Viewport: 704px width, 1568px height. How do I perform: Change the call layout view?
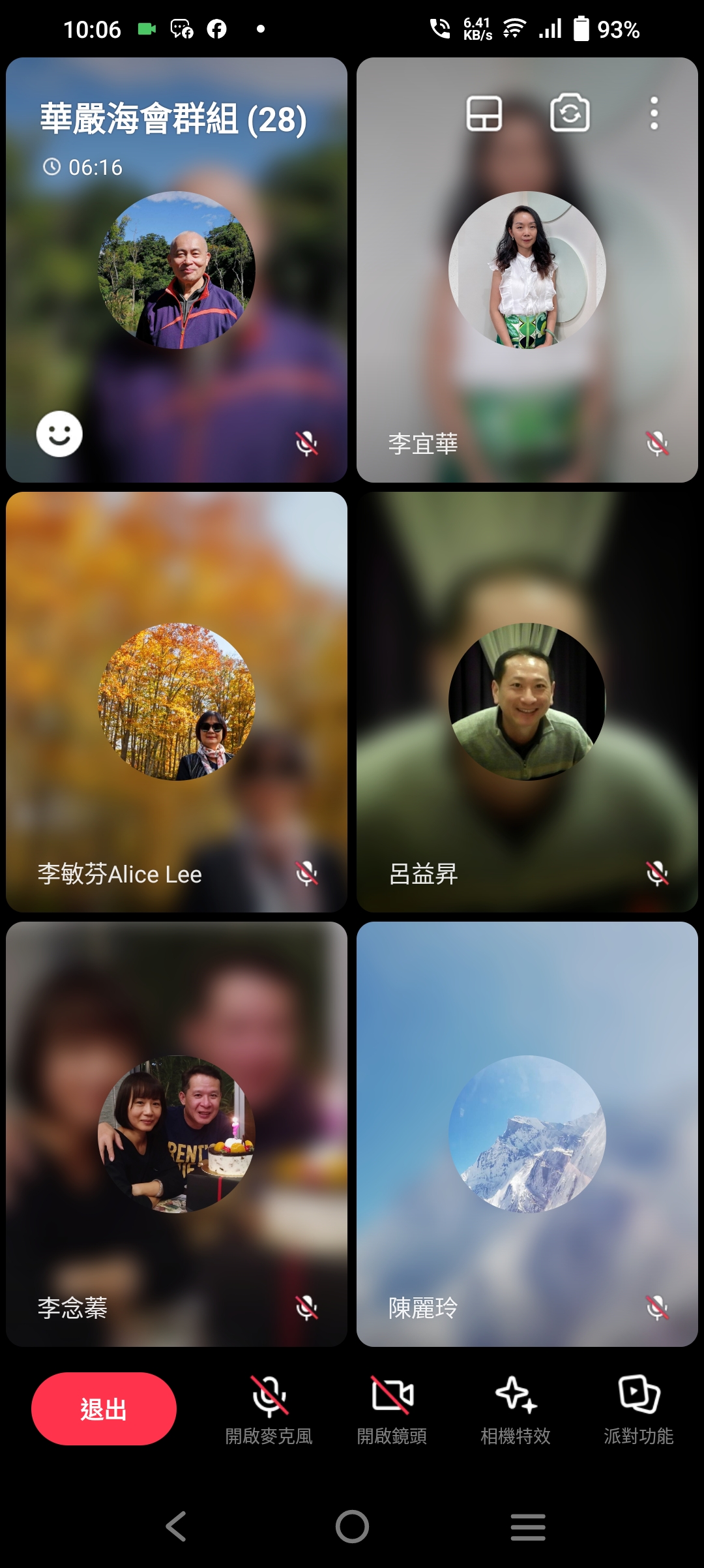tap(484, 114)
